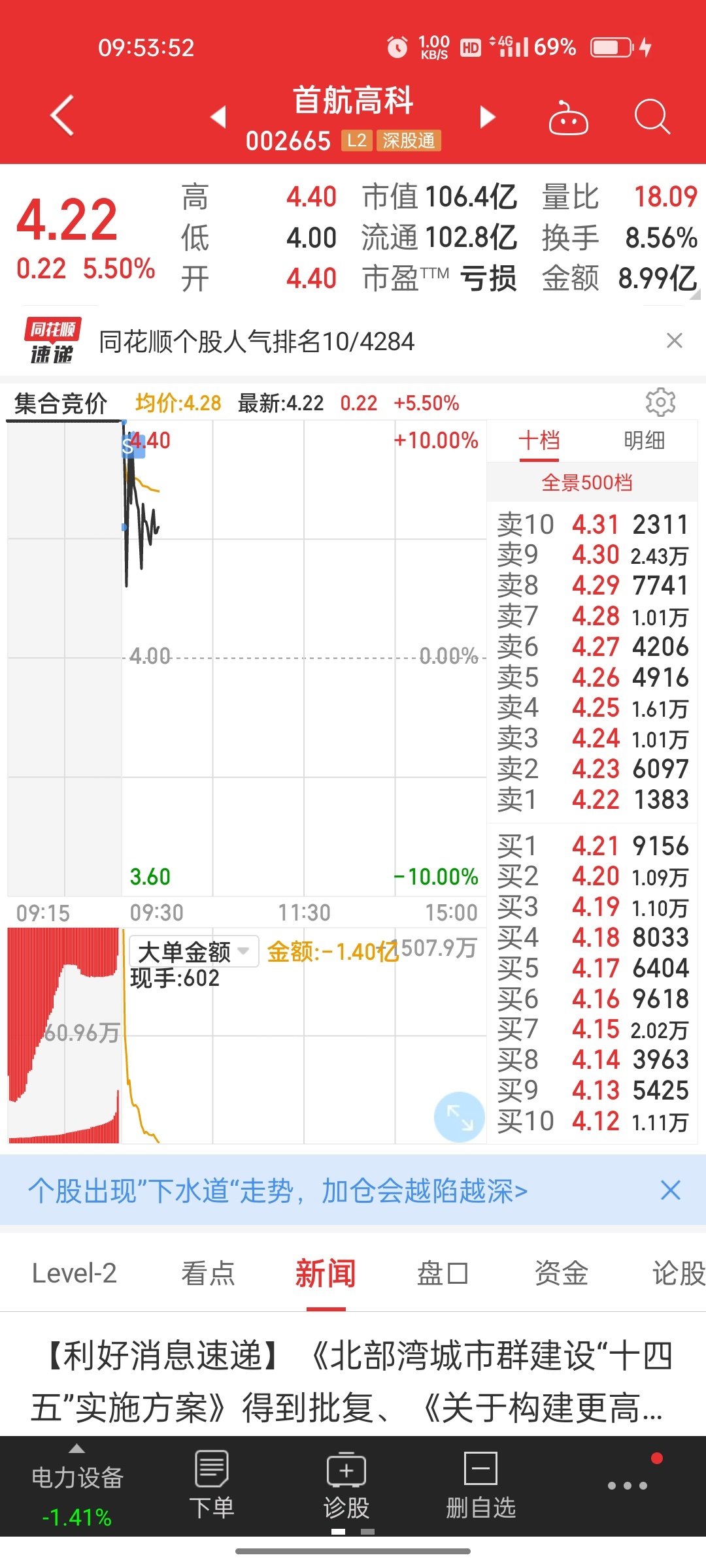706x1568 pixels.
Task: Switch to Level-2 tab
Action: click(x=74, y=1273)
